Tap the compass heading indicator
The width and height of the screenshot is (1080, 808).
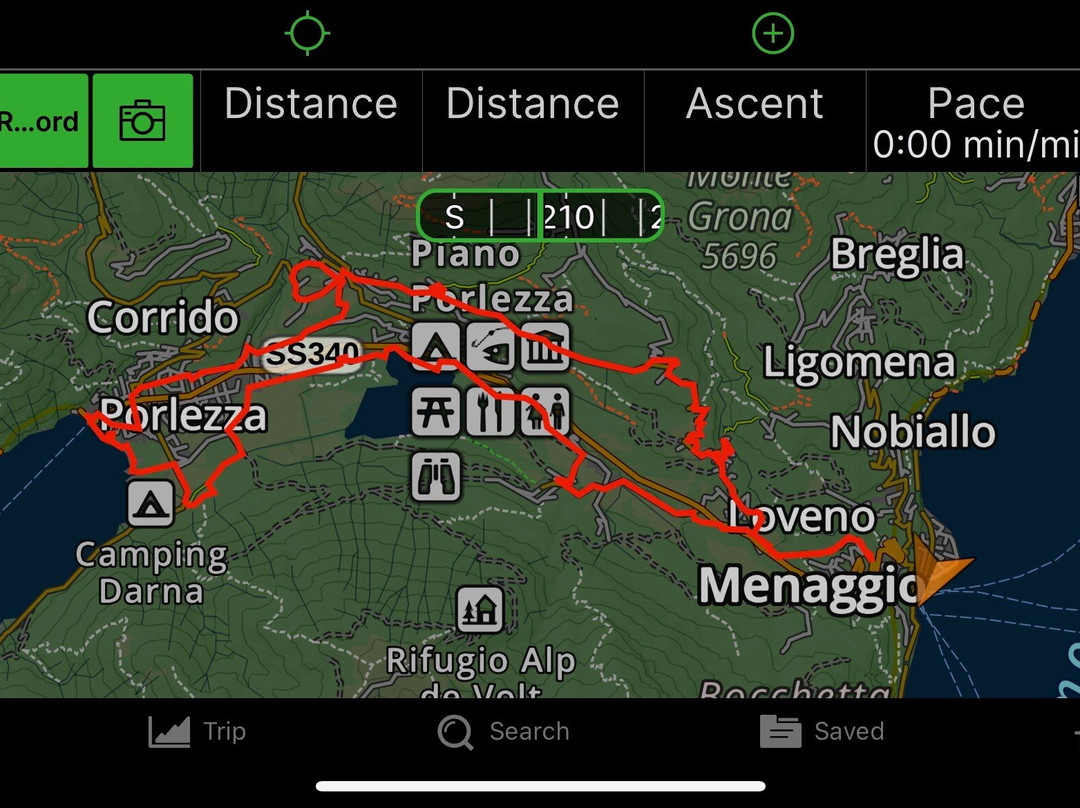pyautogui.click(x=540, y=215)
